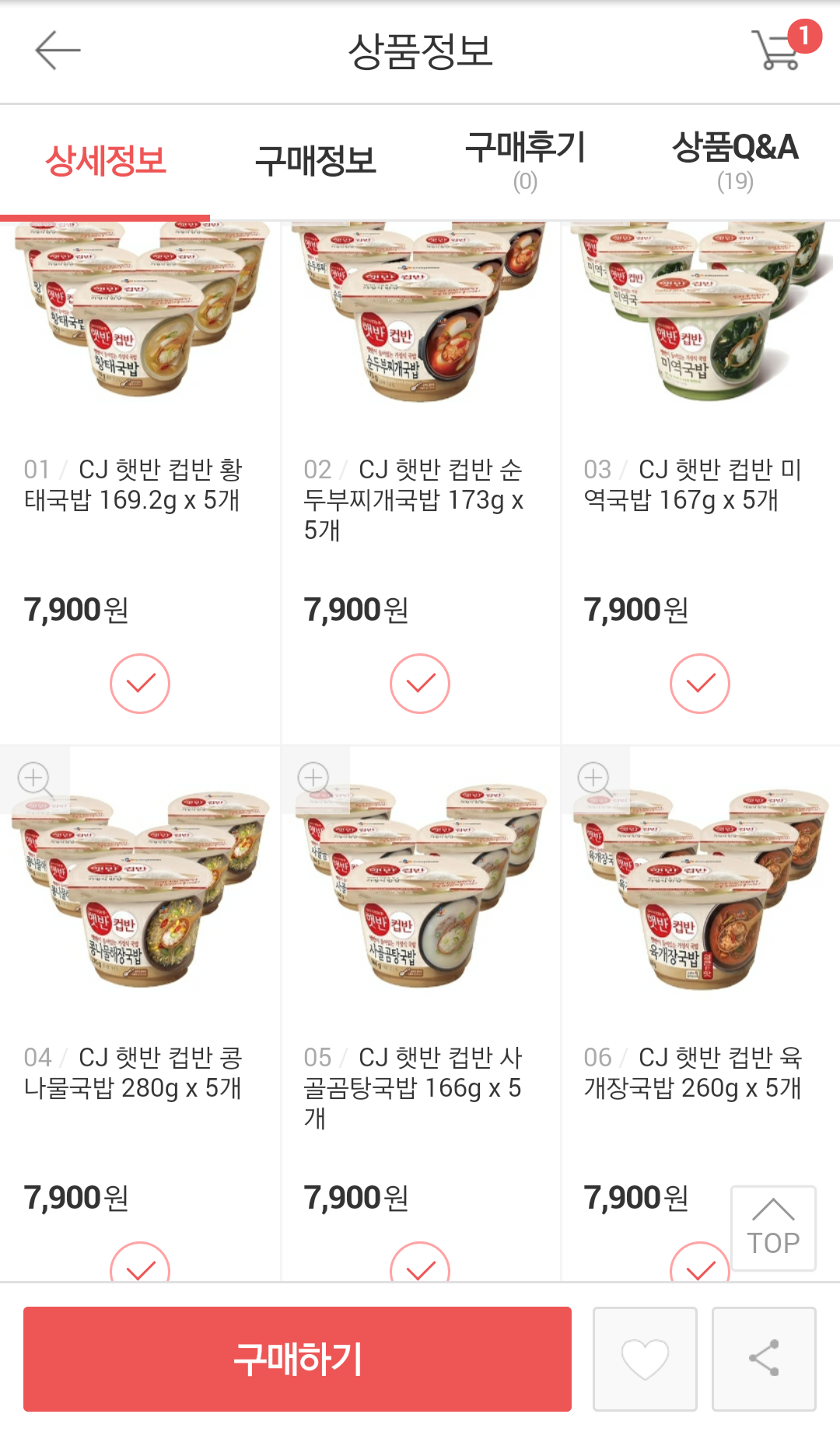Enlarge the 사골곰탕국밥 product image
This screenshot has width=840, height=1435.
click(x=315, y=779)
